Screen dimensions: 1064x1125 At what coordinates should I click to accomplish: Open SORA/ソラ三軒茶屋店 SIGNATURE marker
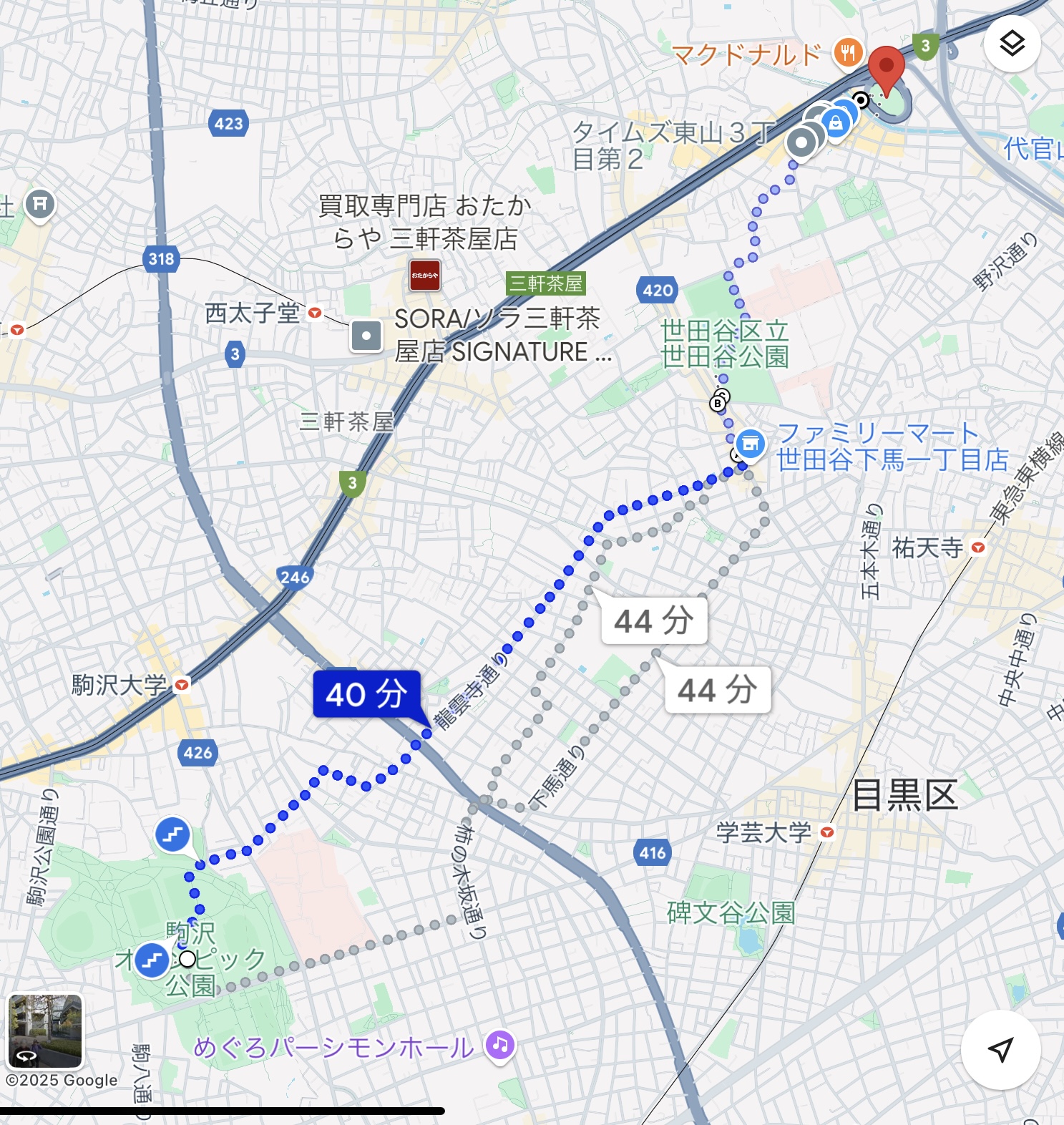coord(366,335)
